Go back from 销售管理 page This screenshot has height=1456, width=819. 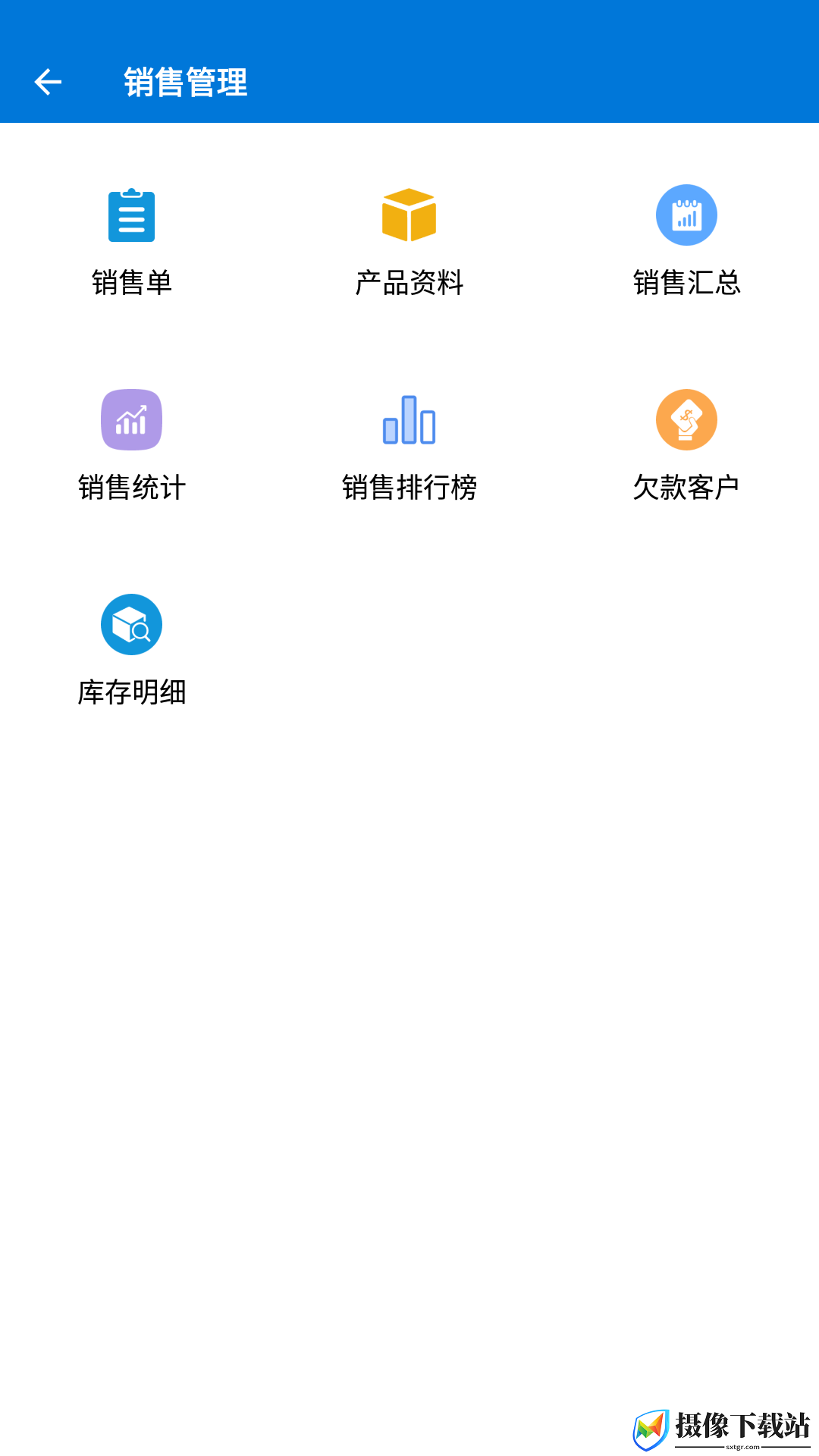coord(48,82)
